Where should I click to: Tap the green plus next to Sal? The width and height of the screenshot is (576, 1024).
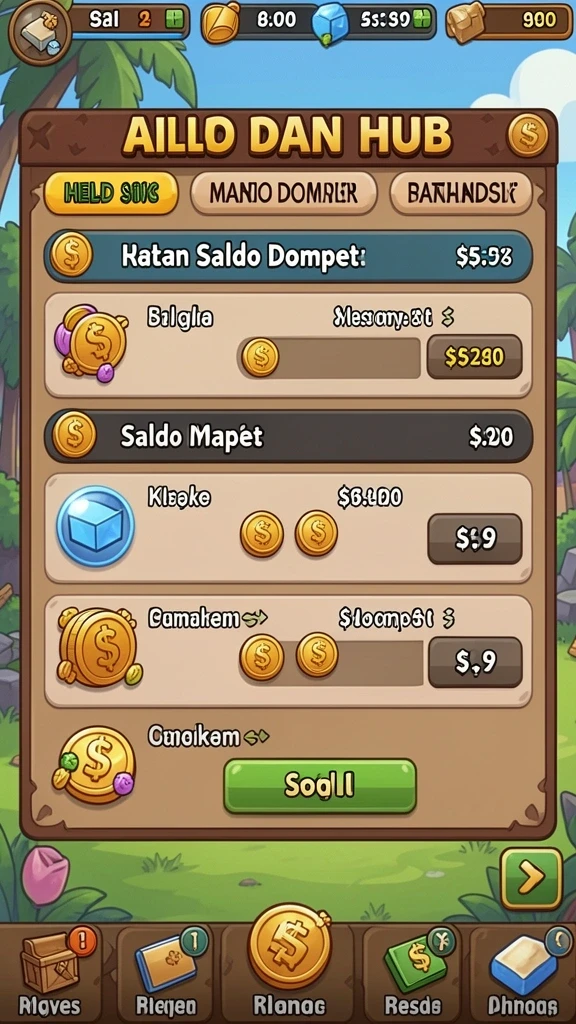174,20
